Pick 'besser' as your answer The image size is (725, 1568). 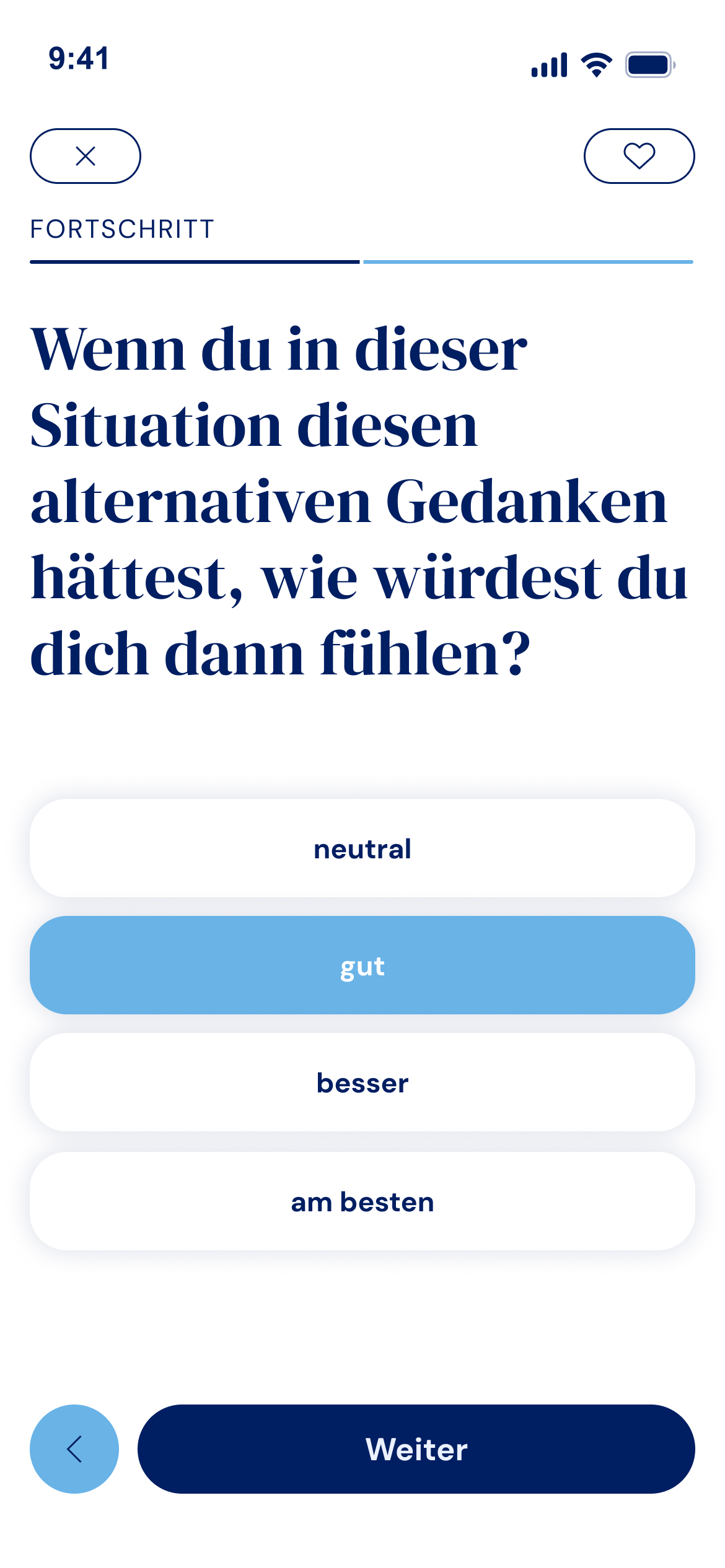(362, 1082)
